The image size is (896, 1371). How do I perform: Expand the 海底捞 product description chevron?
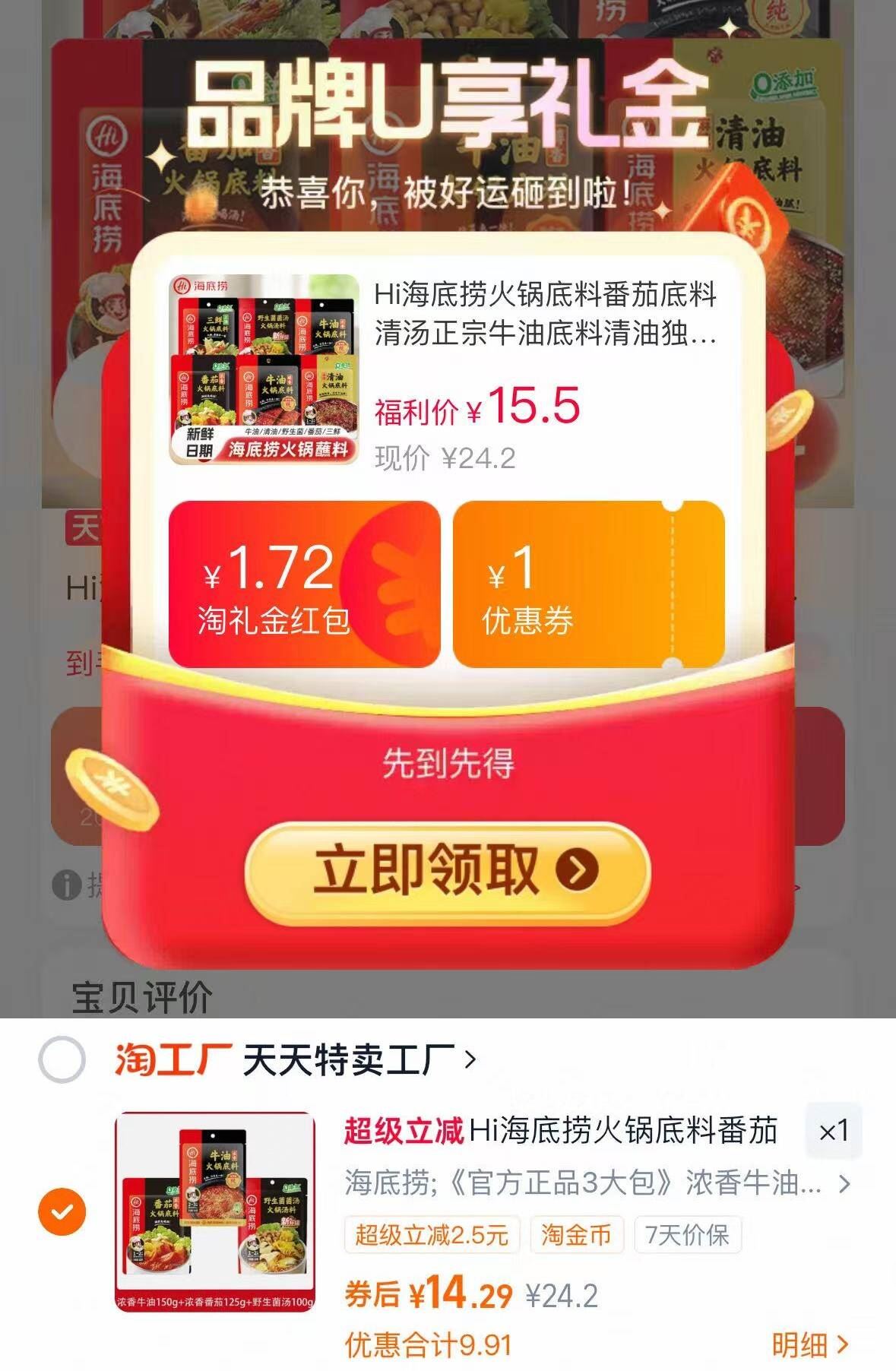click(847, 1184)
